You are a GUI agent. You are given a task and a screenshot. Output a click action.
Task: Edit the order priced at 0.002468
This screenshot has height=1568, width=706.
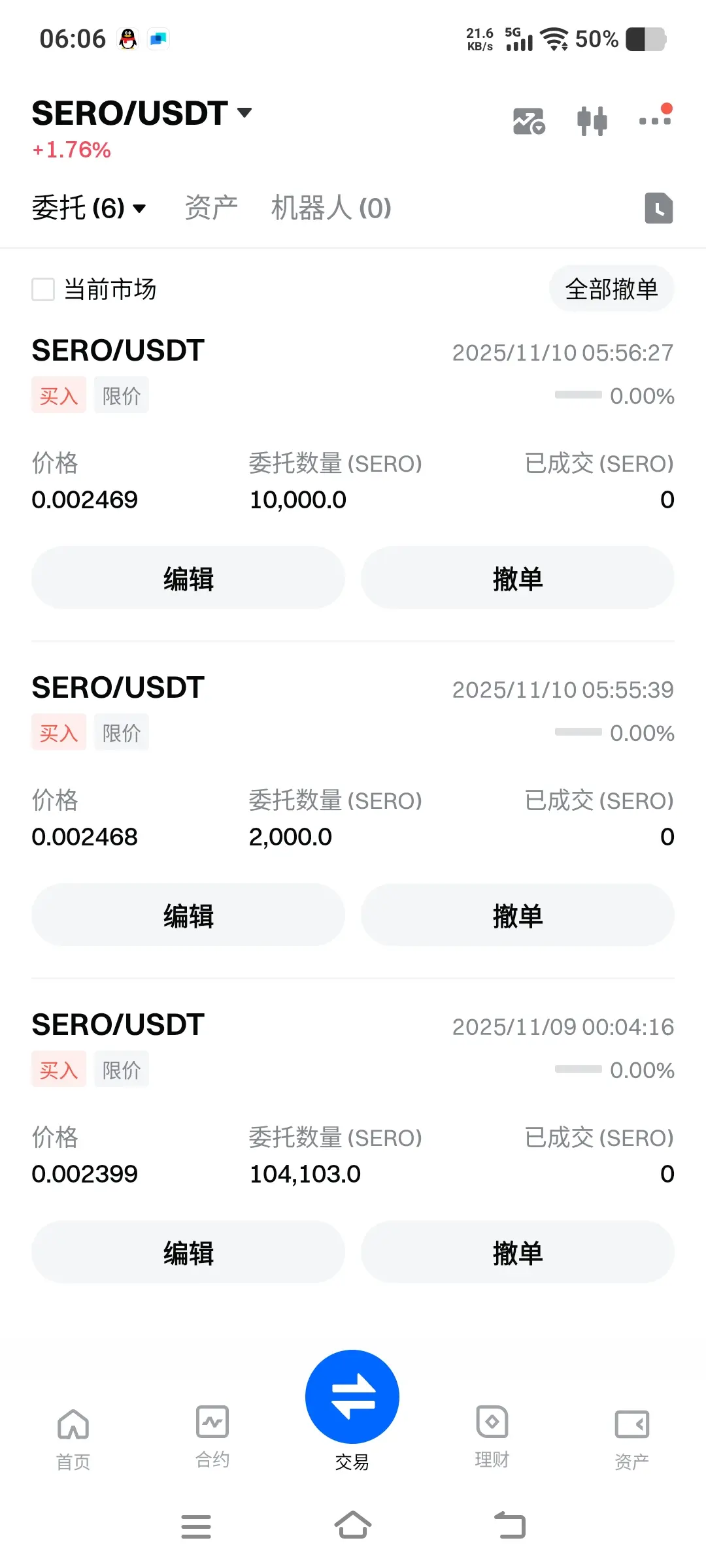point(188,915)
